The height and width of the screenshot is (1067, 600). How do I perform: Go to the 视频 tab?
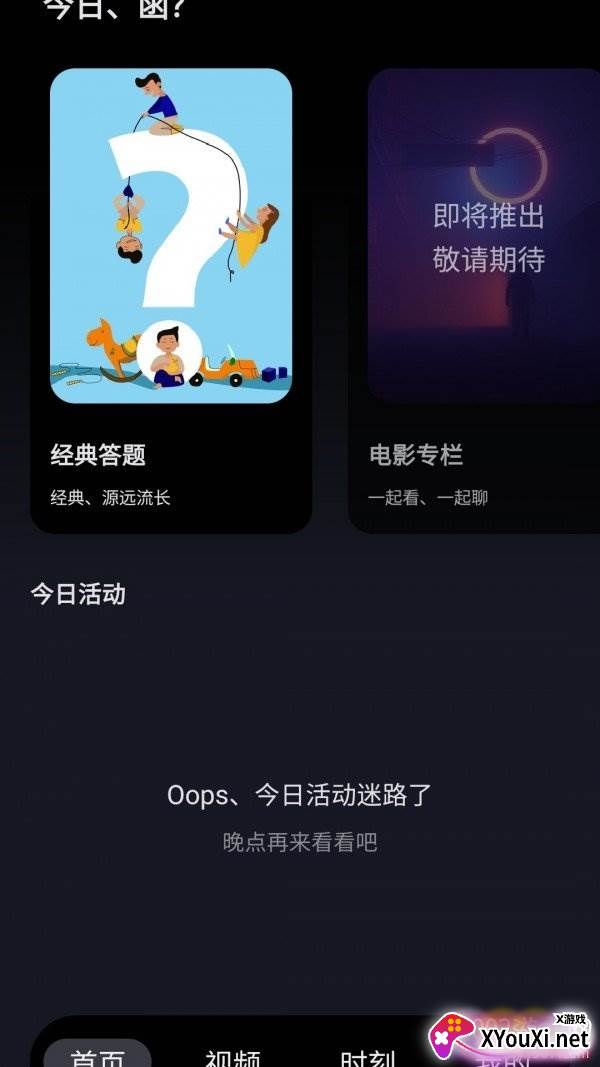click(x=233, y=1056)
